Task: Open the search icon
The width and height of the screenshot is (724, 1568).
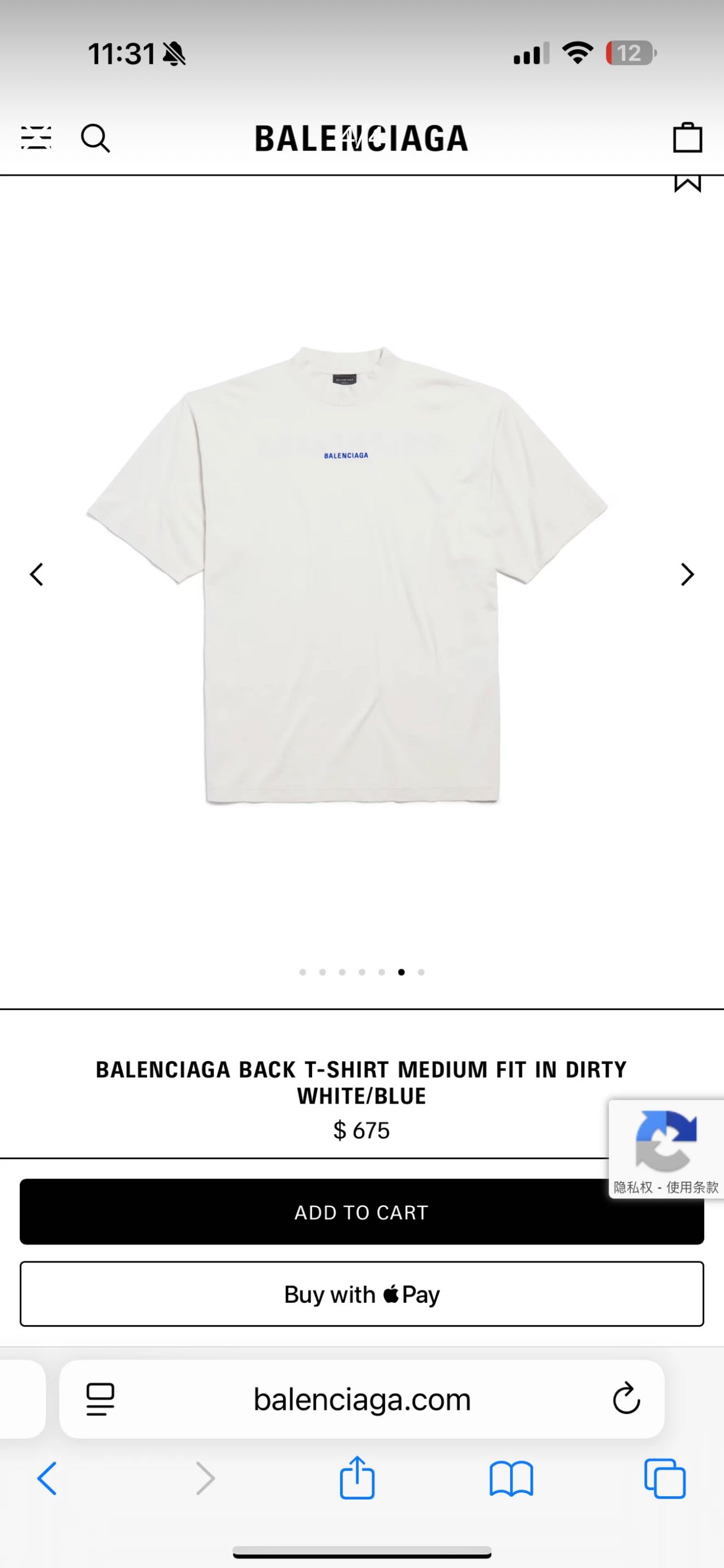Action: (96, 138)
